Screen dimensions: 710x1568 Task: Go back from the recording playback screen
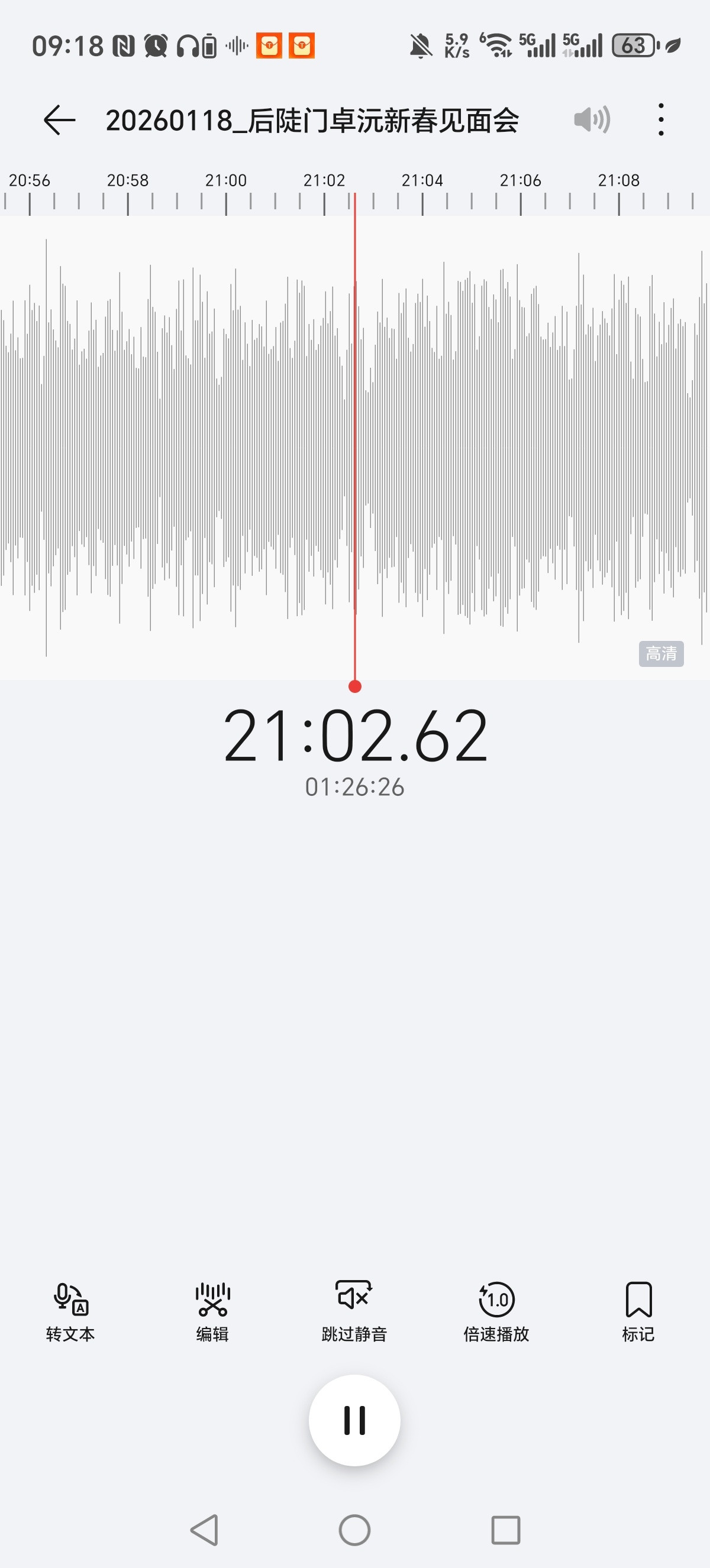[x=60, y=119]
